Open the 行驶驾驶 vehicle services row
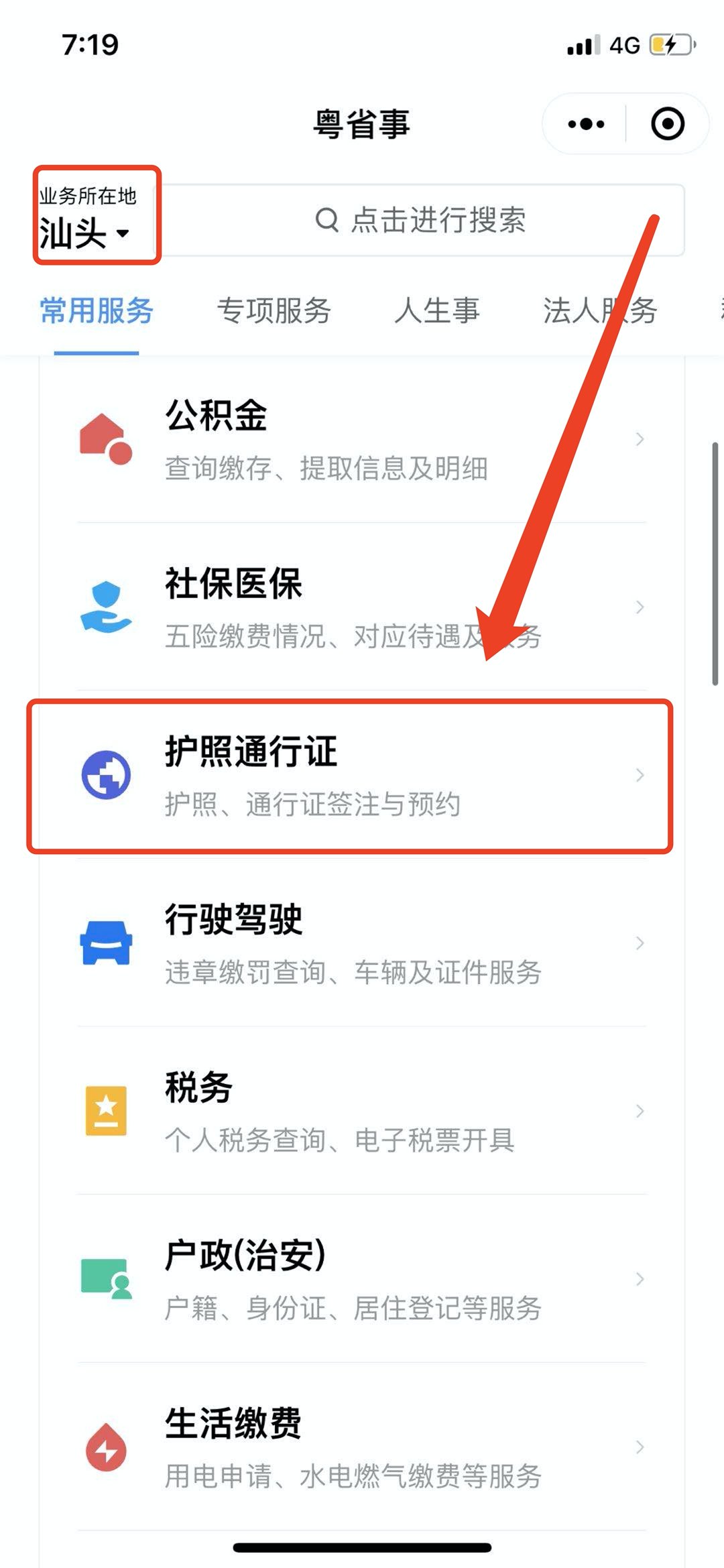This screenshot has height=1568, width=724. 362,943
